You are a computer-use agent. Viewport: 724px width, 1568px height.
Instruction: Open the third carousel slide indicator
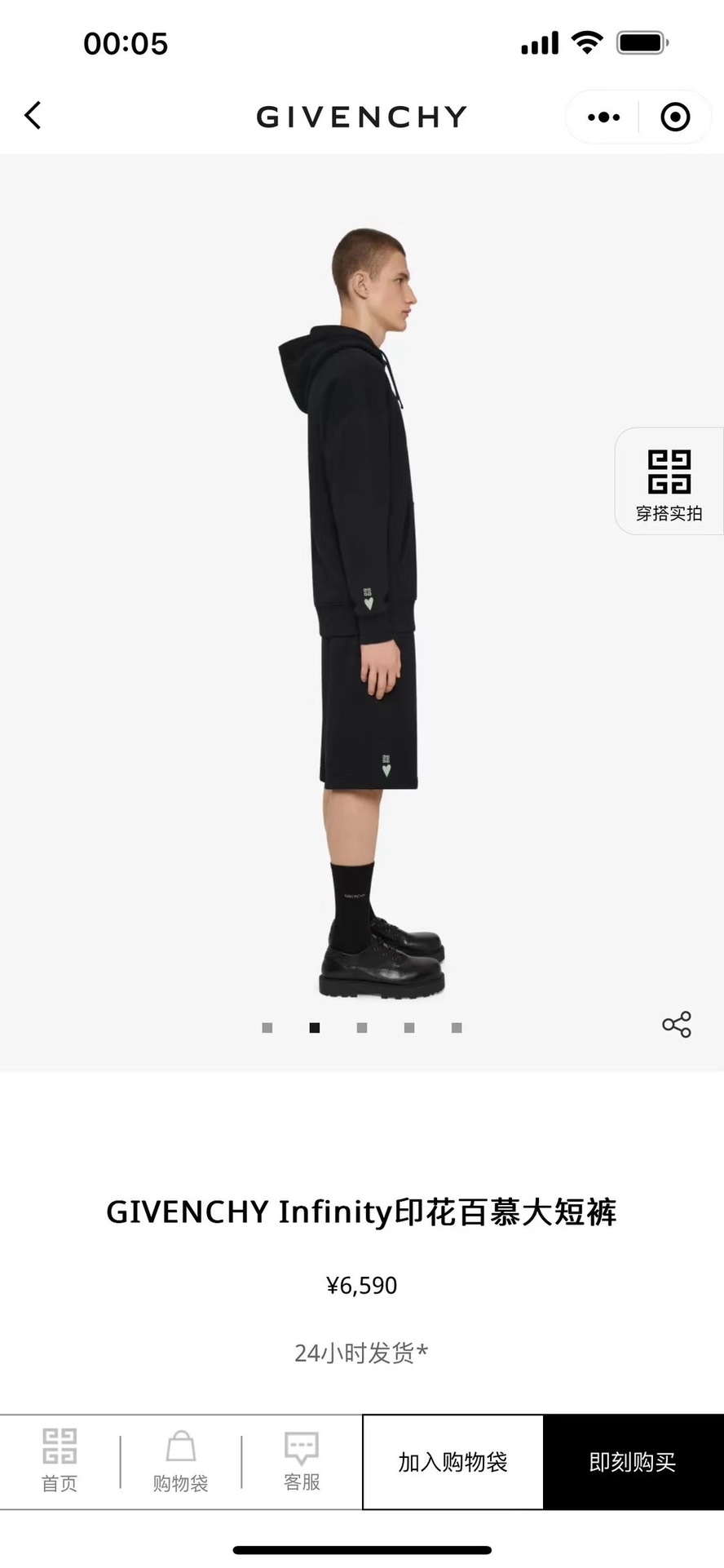click(x=361, y=1027)
